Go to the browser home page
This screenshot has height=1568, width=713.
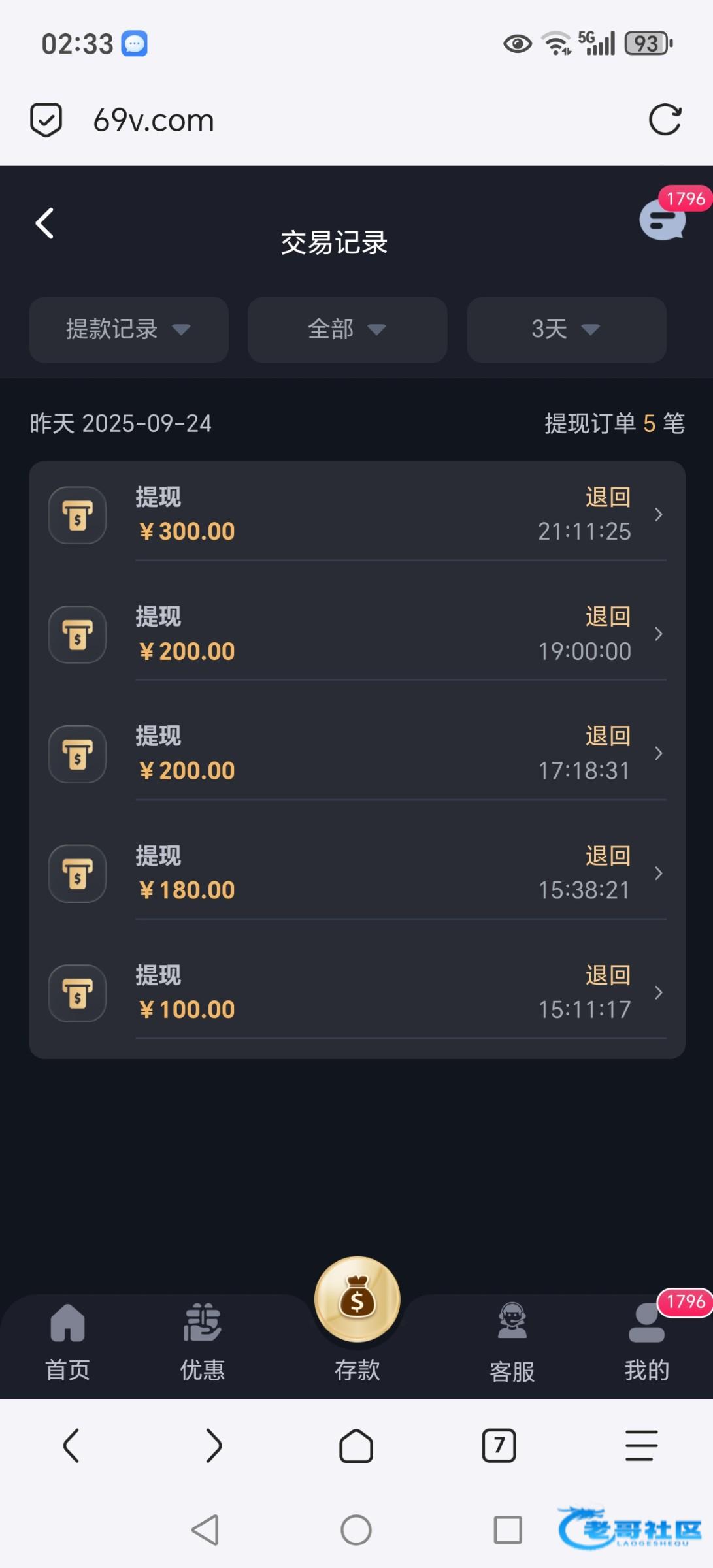tap(356, 1445)
